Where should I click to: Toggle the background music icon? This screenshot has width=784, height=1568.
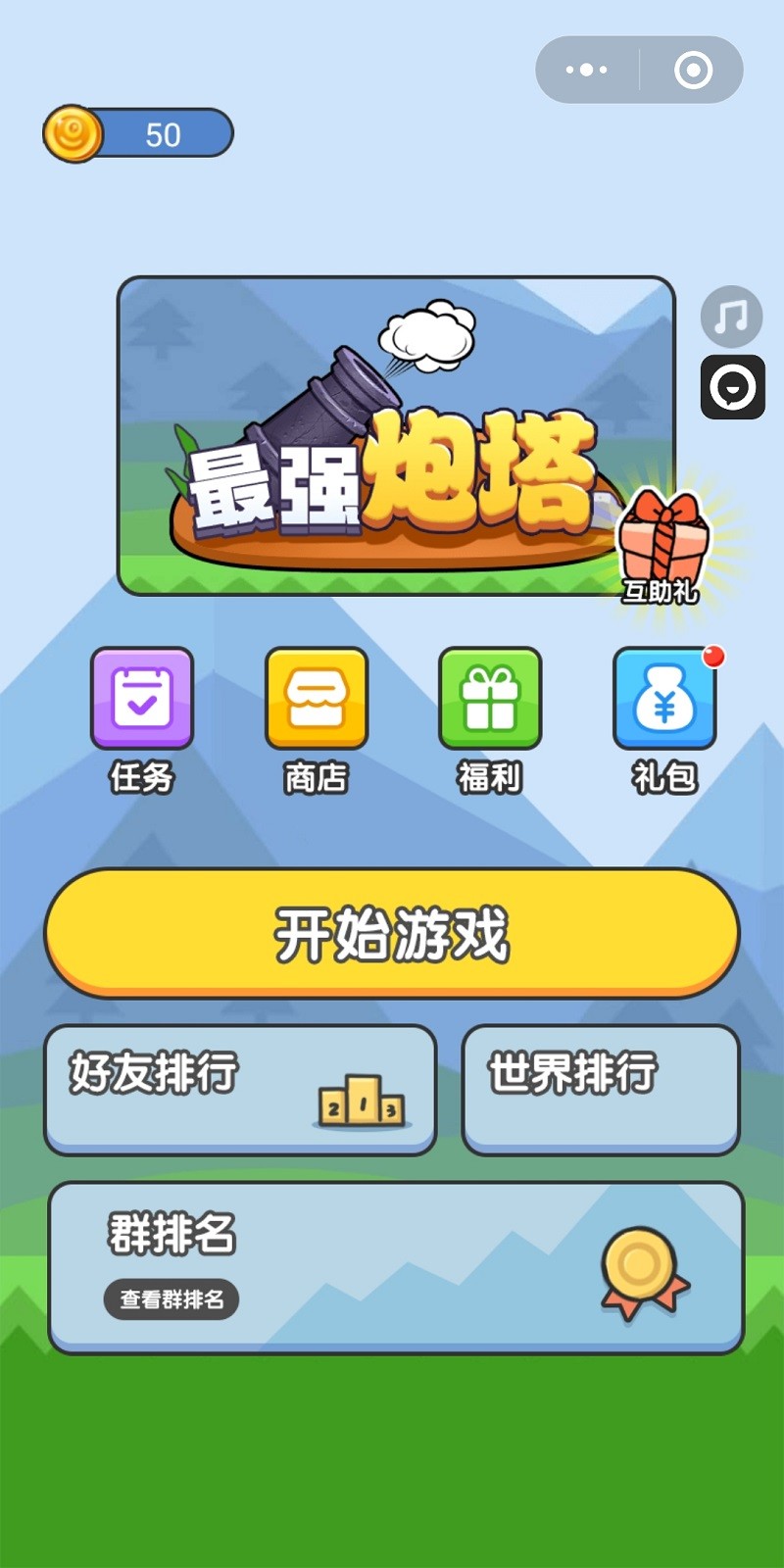pos(731,317)
